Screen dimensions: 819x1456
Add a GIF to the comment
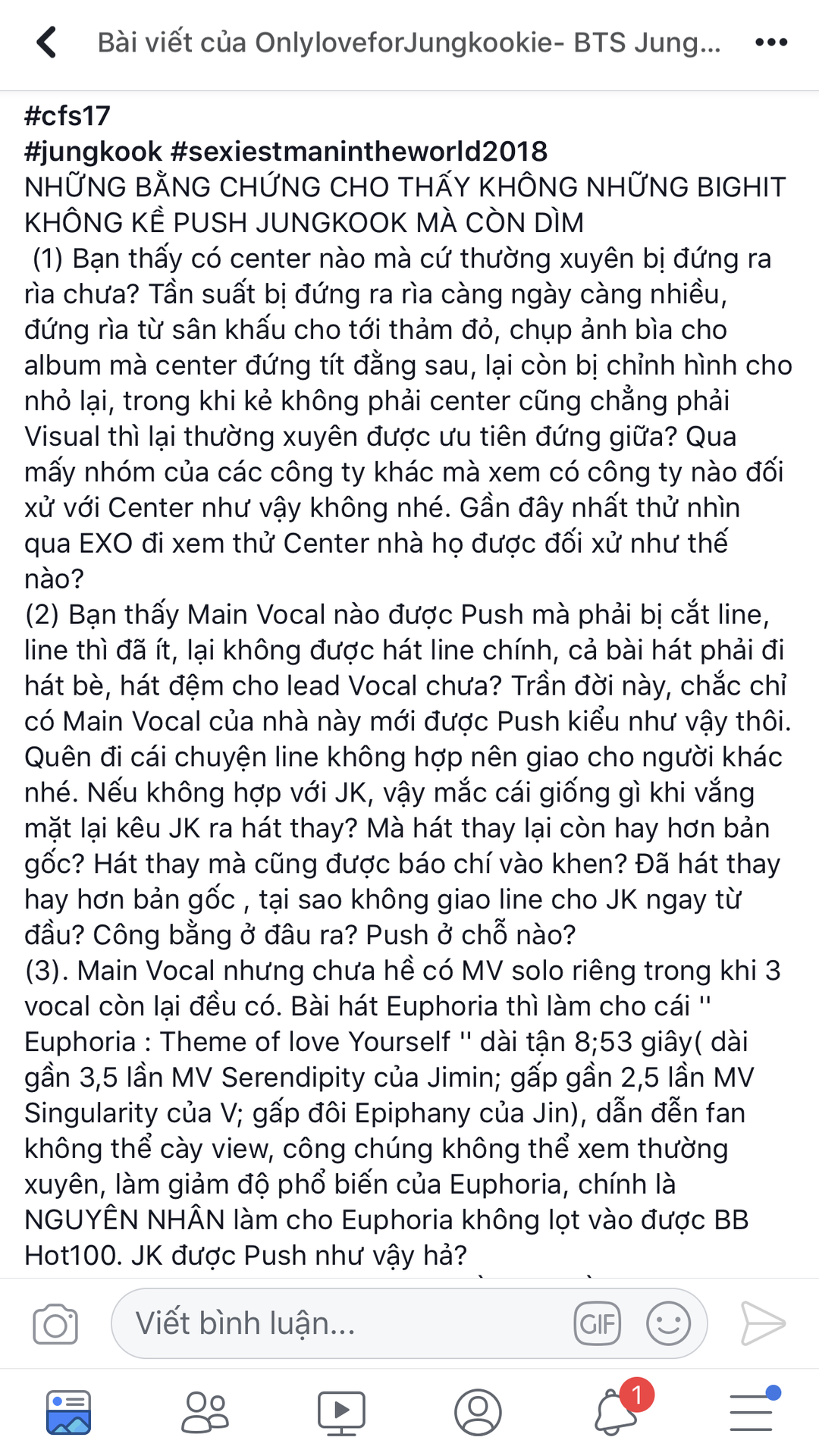tap(597, 1324)
